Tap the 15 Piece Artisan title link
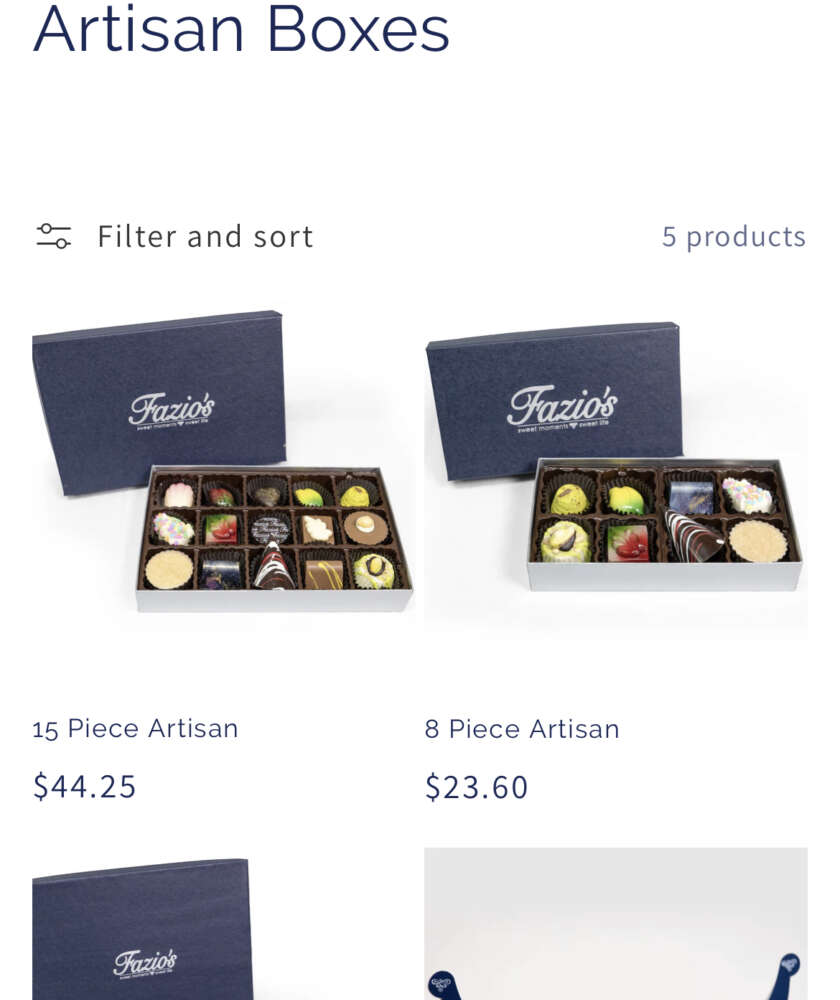The width and height of the screenshot is (840, 1000). [x=135, y=729]
